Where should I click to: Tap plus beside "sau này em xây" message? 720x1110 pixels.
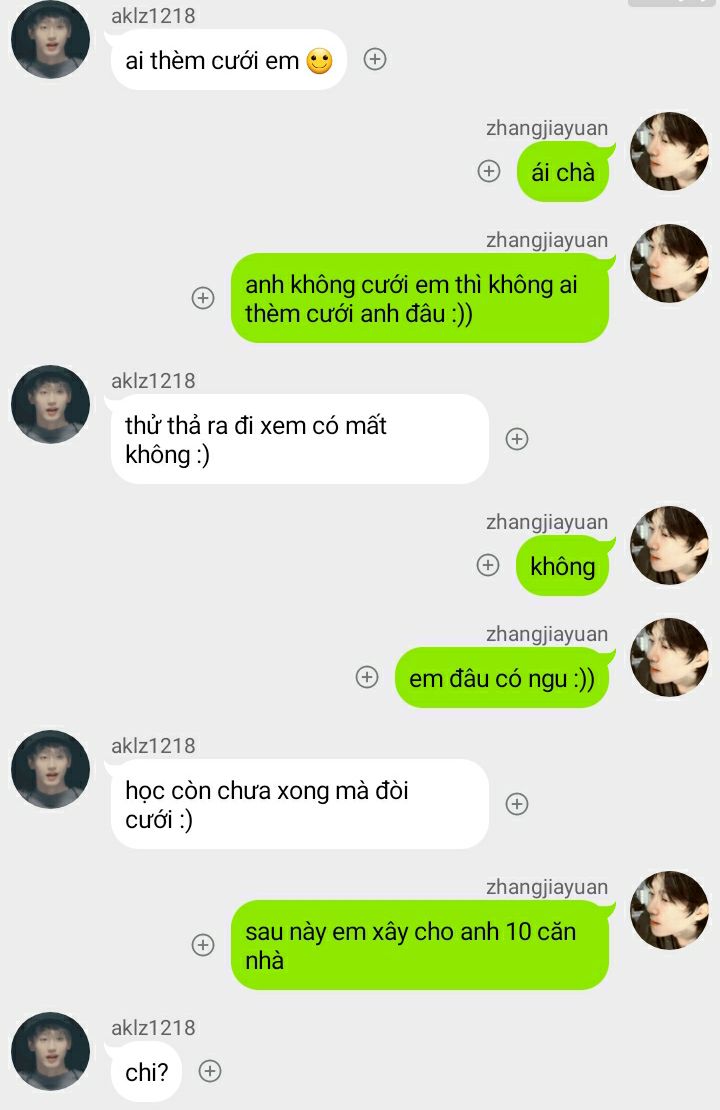click(203, 945)
